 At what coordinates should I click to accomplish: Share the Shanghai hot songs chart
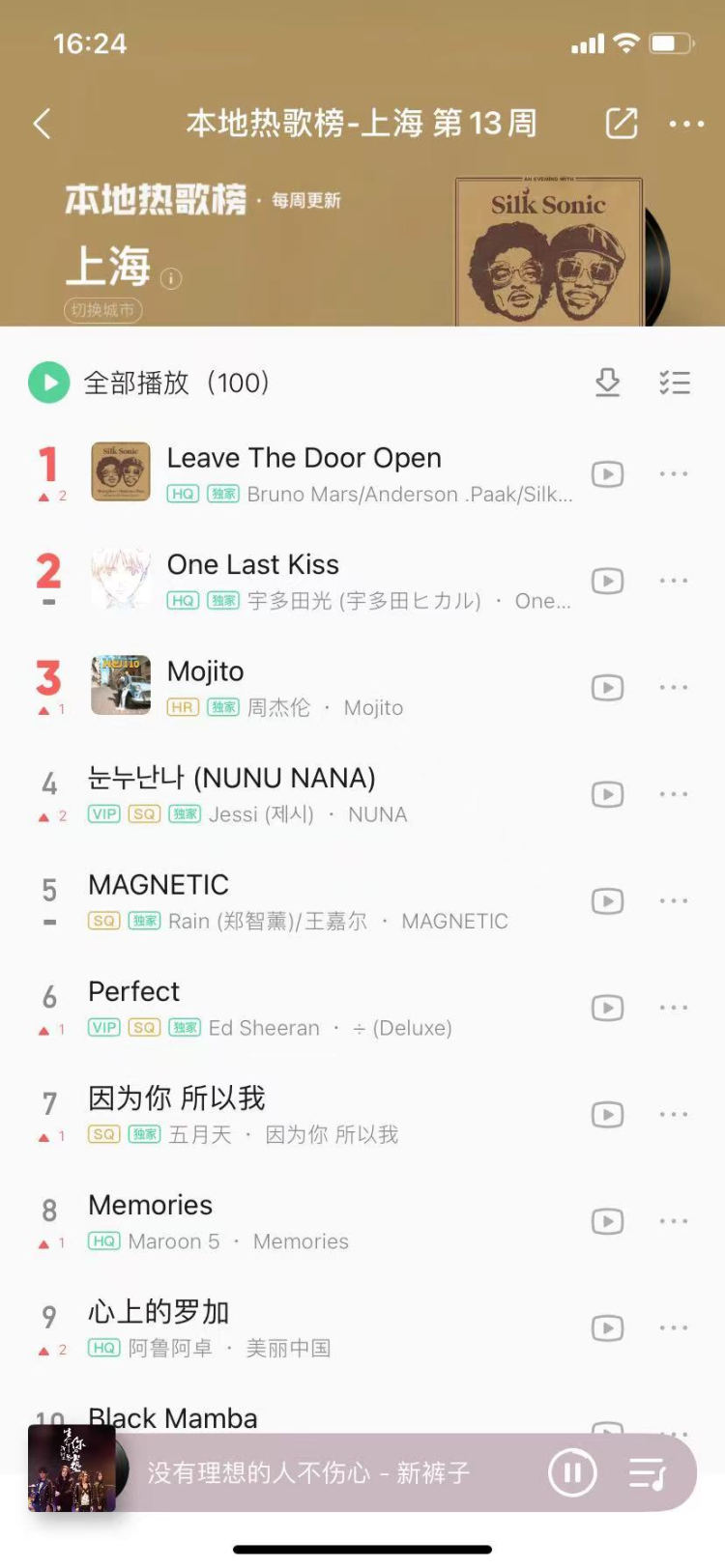(622, 123)
